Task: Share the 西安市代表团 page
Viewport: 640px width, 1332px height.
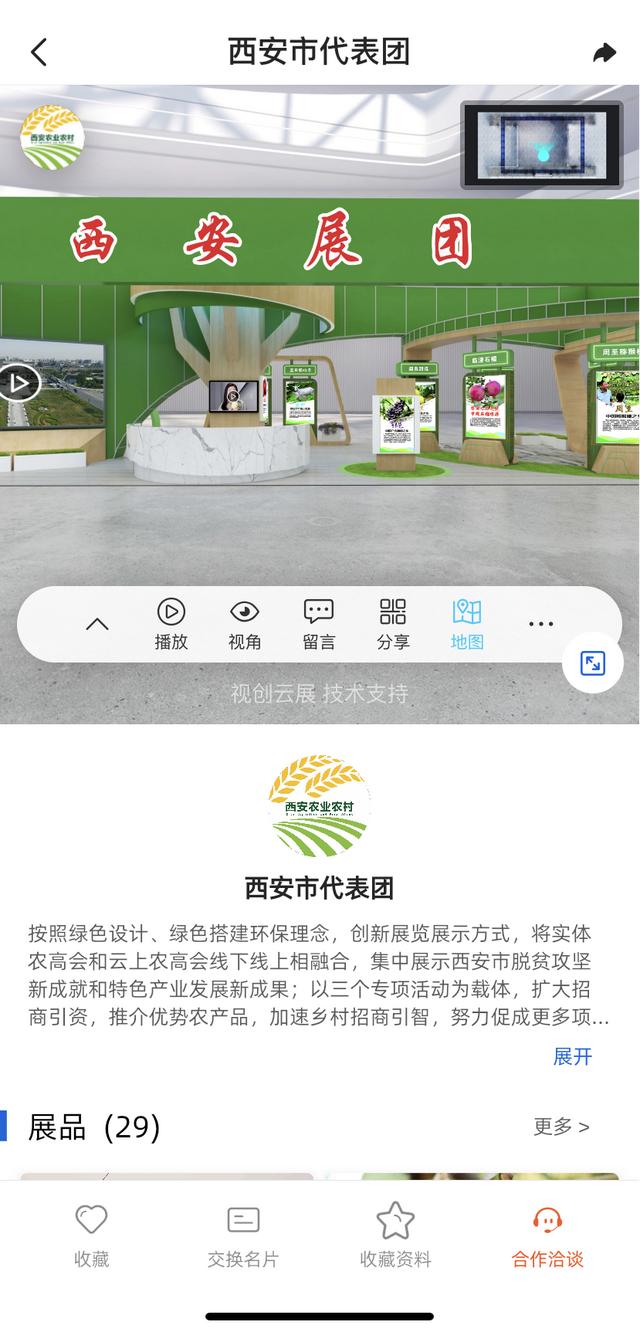Action: pyautogui.click(x=604, y=52)
